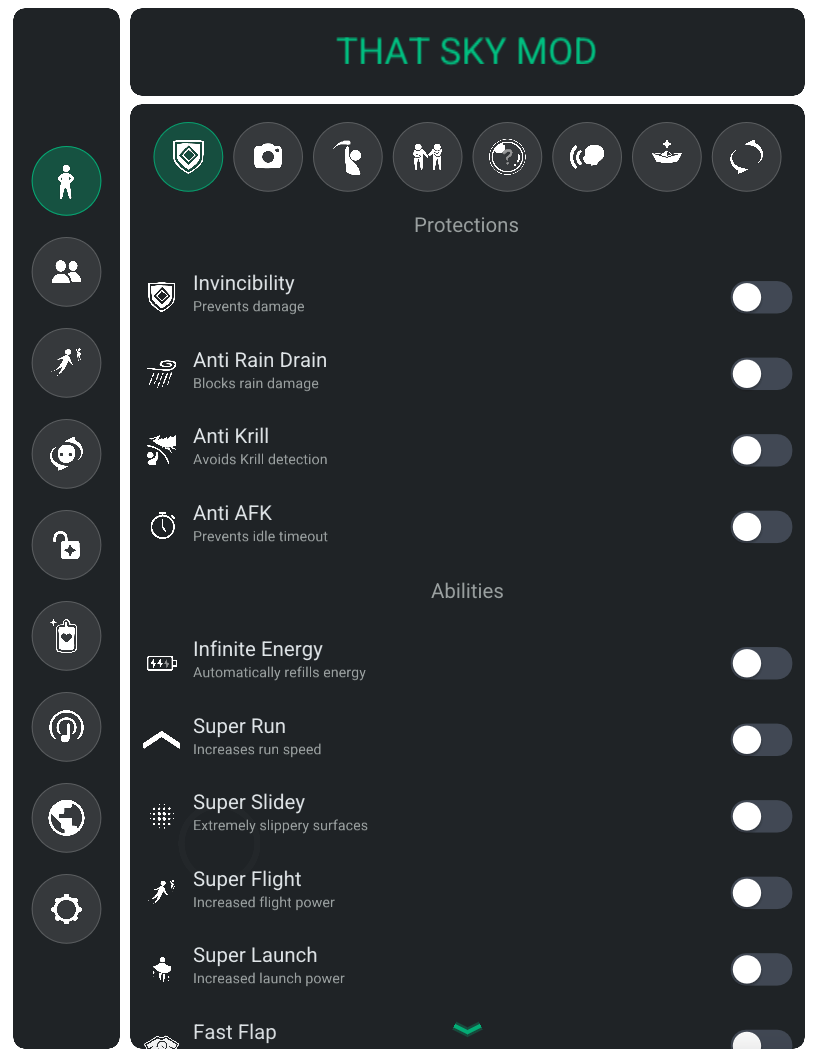The height and width of the screenshot is (1063, 822).
Task: Switch on Anti AFK
Action: pyautogui.click(x=761, y=527)
